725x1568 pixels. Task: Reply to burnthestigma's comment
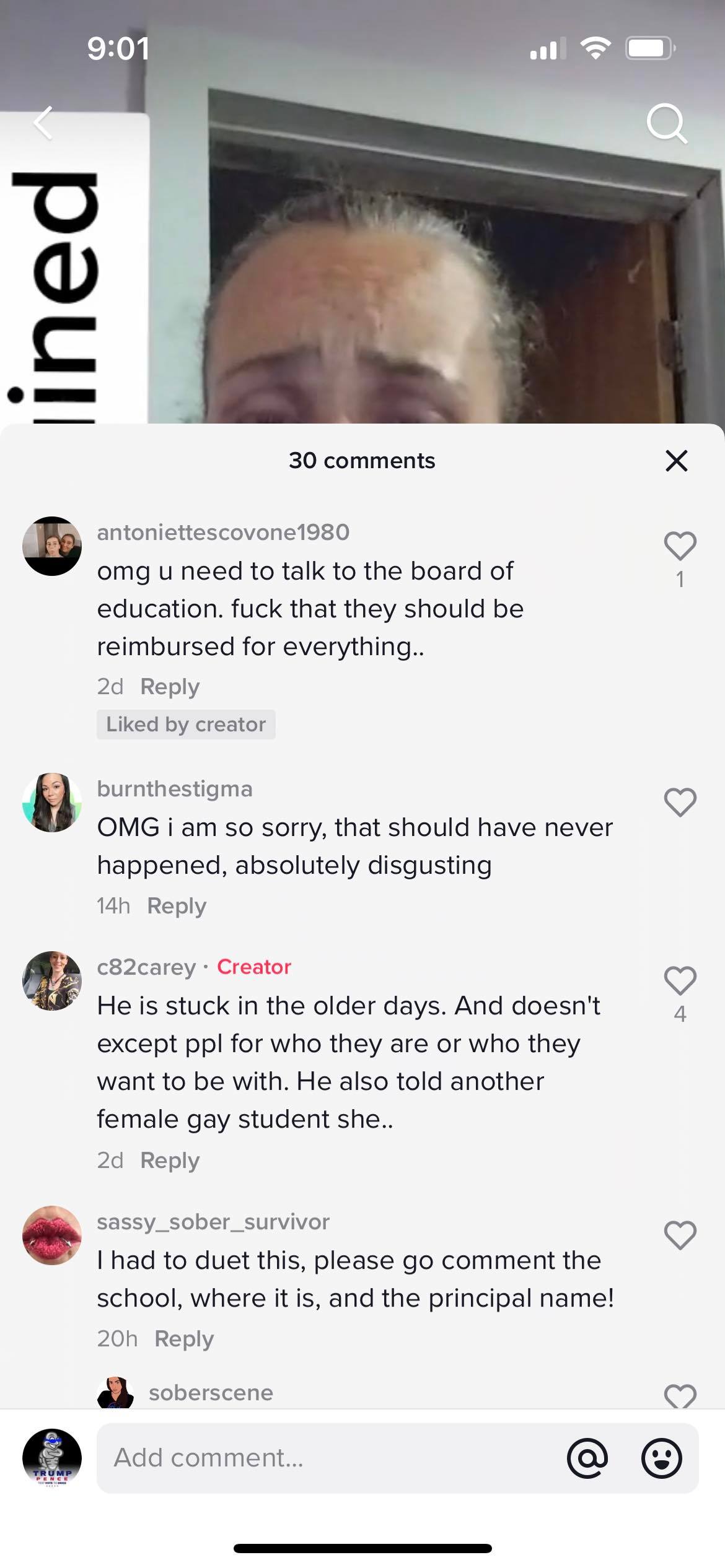coord(177,906)
